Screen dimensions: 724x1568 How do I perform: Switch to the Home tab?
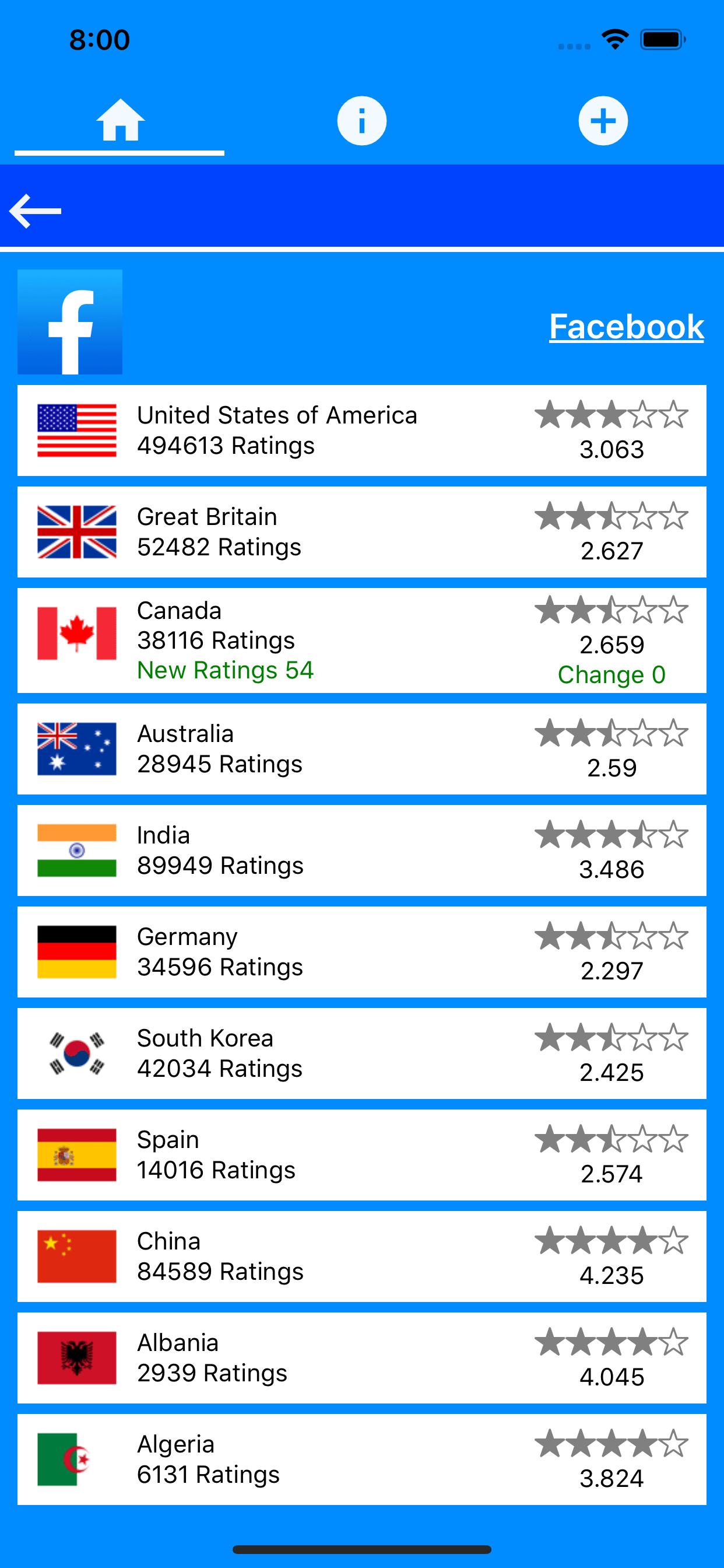click(120, 121)
